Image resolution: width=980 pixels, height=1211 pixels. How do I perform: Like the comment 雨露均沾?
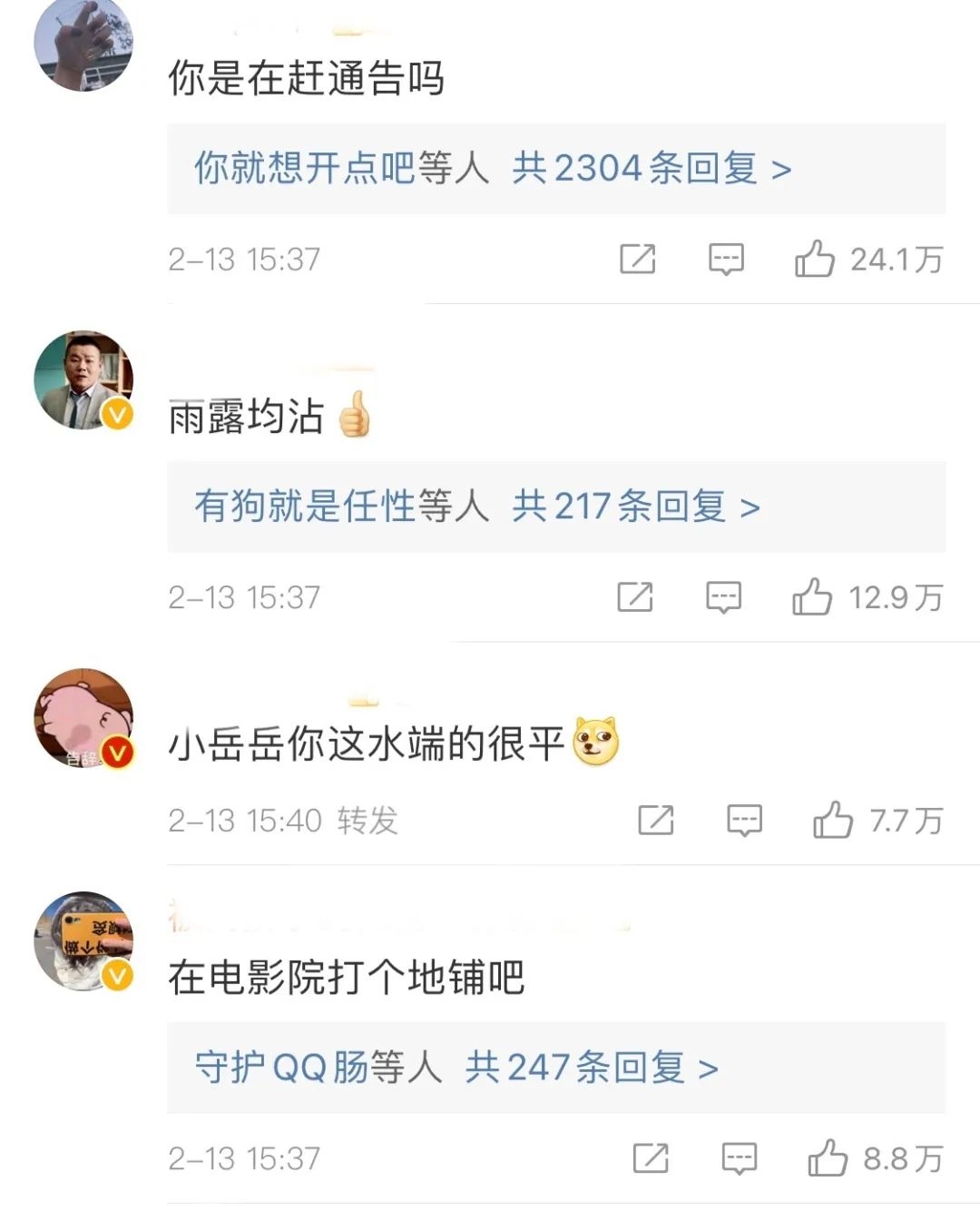pos(811,597)
